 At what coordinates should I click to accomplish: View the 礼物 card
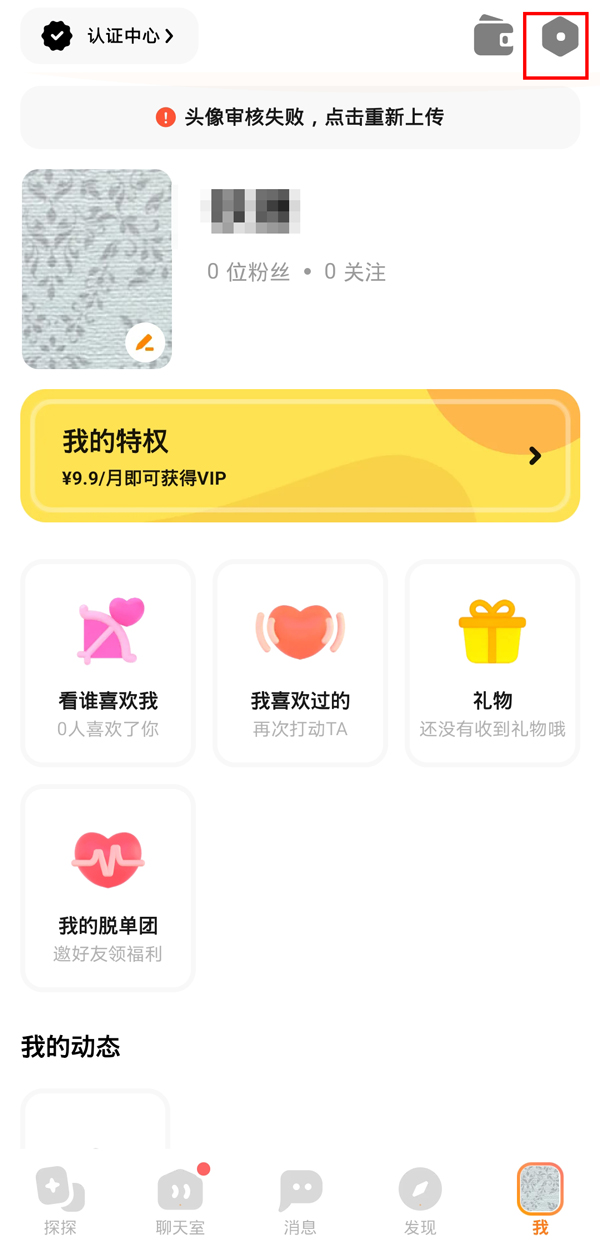[x=492, y=664]
